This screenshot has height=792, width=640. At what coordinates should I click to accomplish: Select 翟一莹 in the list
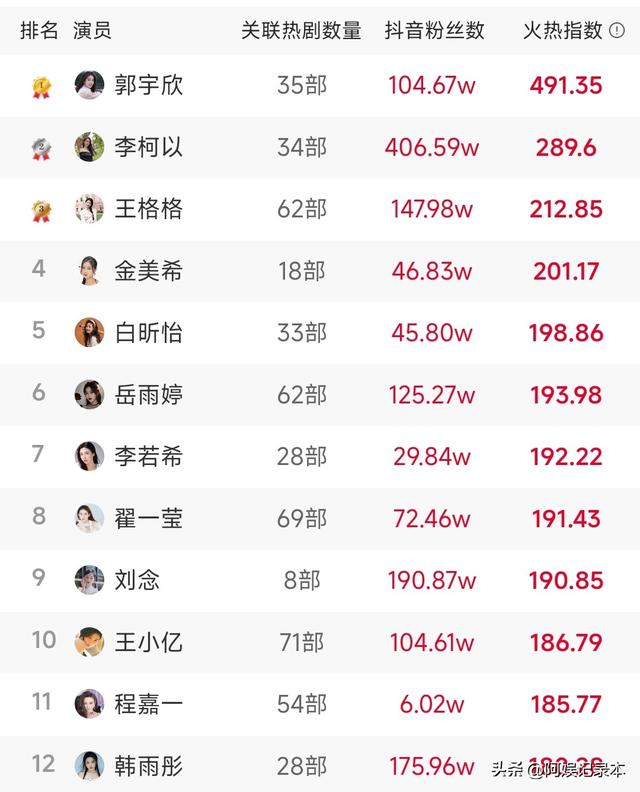[148, 518]
